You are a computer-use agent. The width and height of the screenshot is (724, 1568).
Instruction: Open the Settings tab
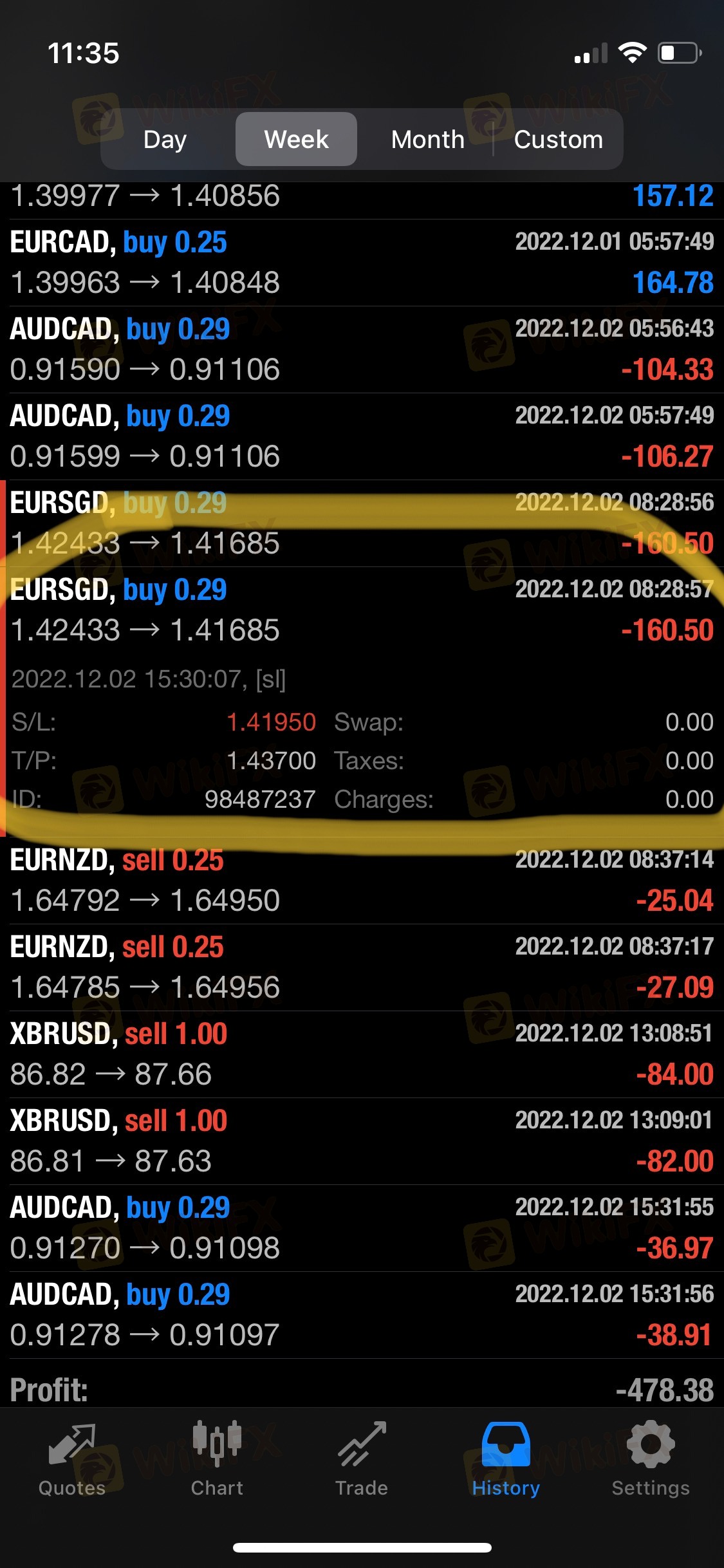651,1460
